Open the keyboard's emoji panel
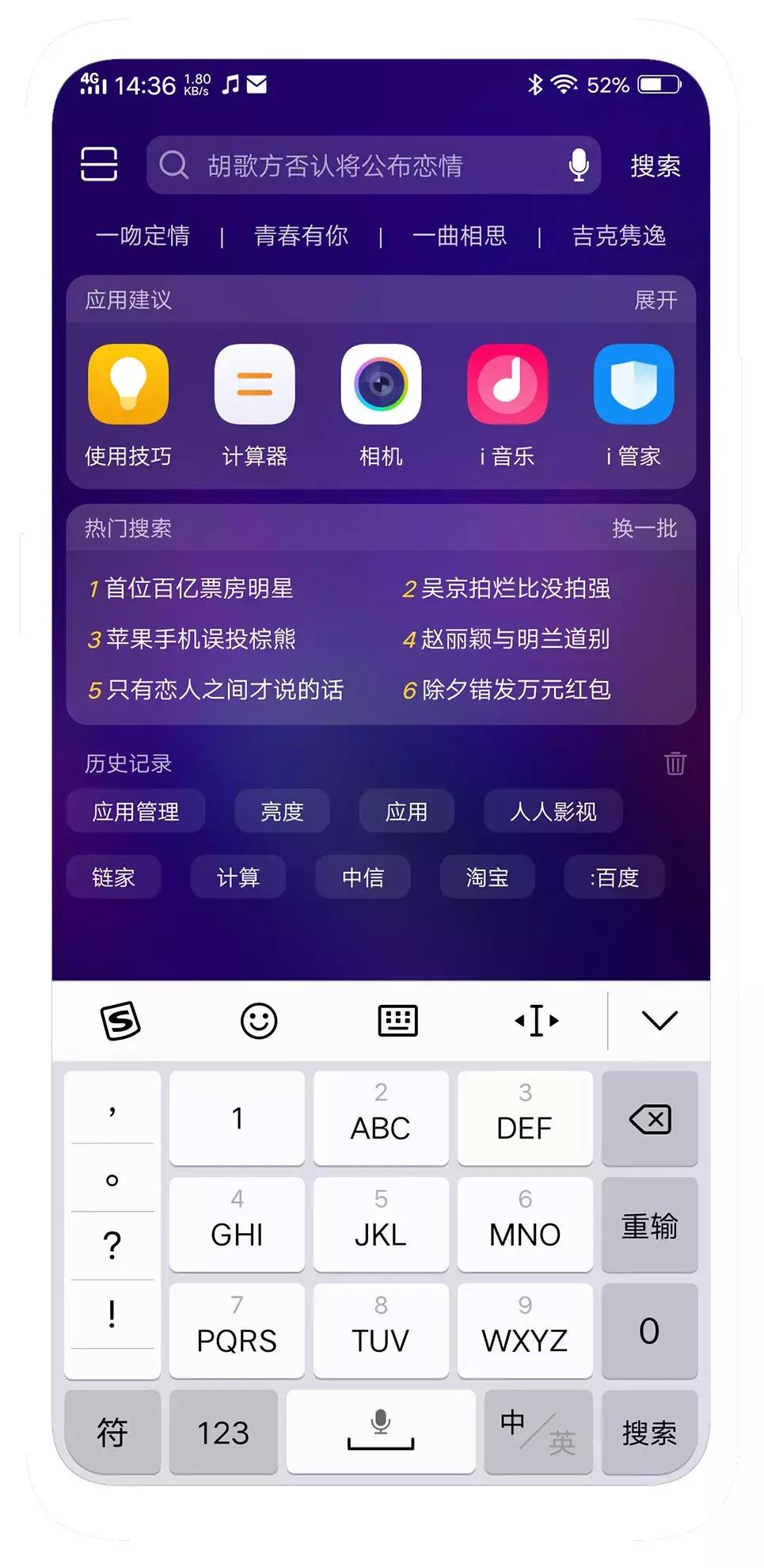 [259, 1020]
